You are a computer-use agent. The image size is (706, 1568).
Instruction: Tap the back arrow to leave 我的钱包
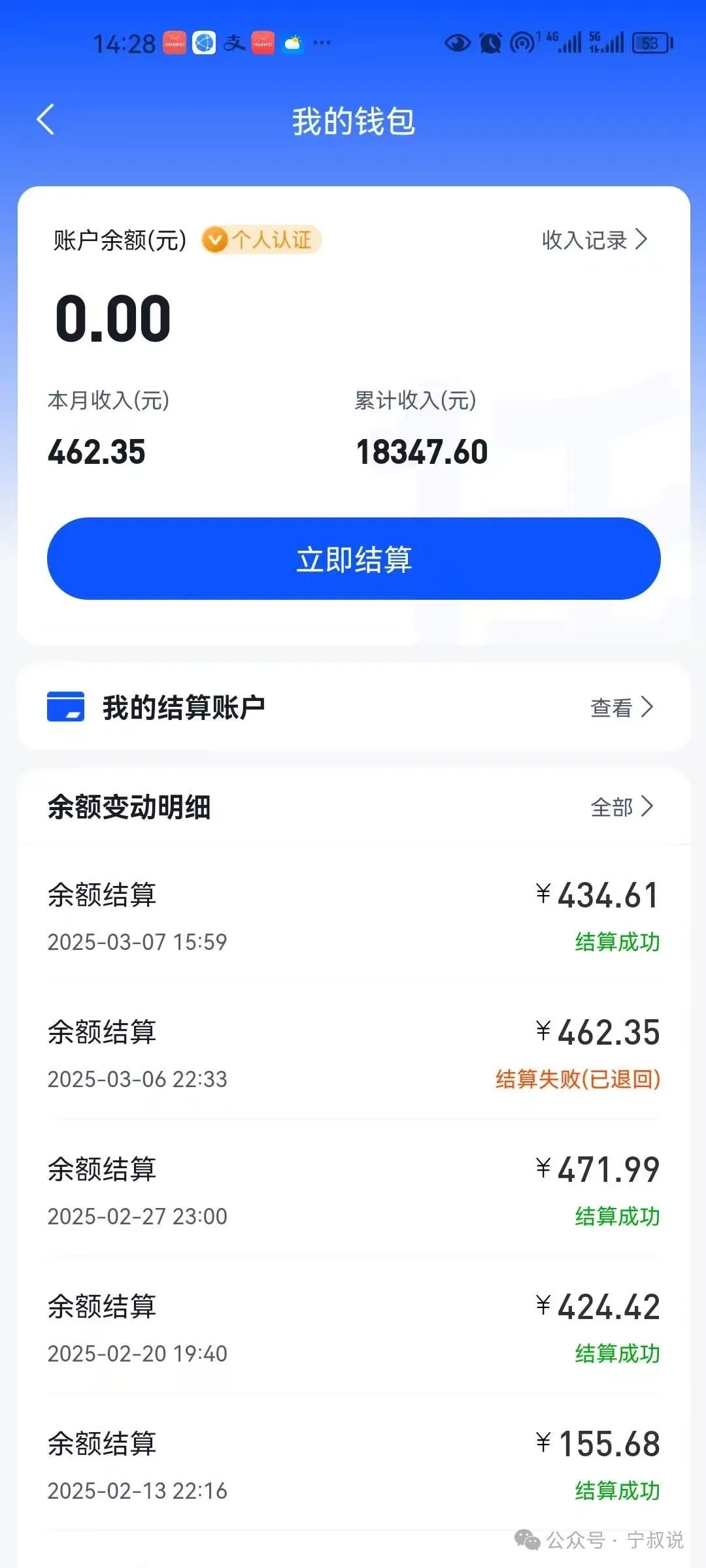pos(44,120)
